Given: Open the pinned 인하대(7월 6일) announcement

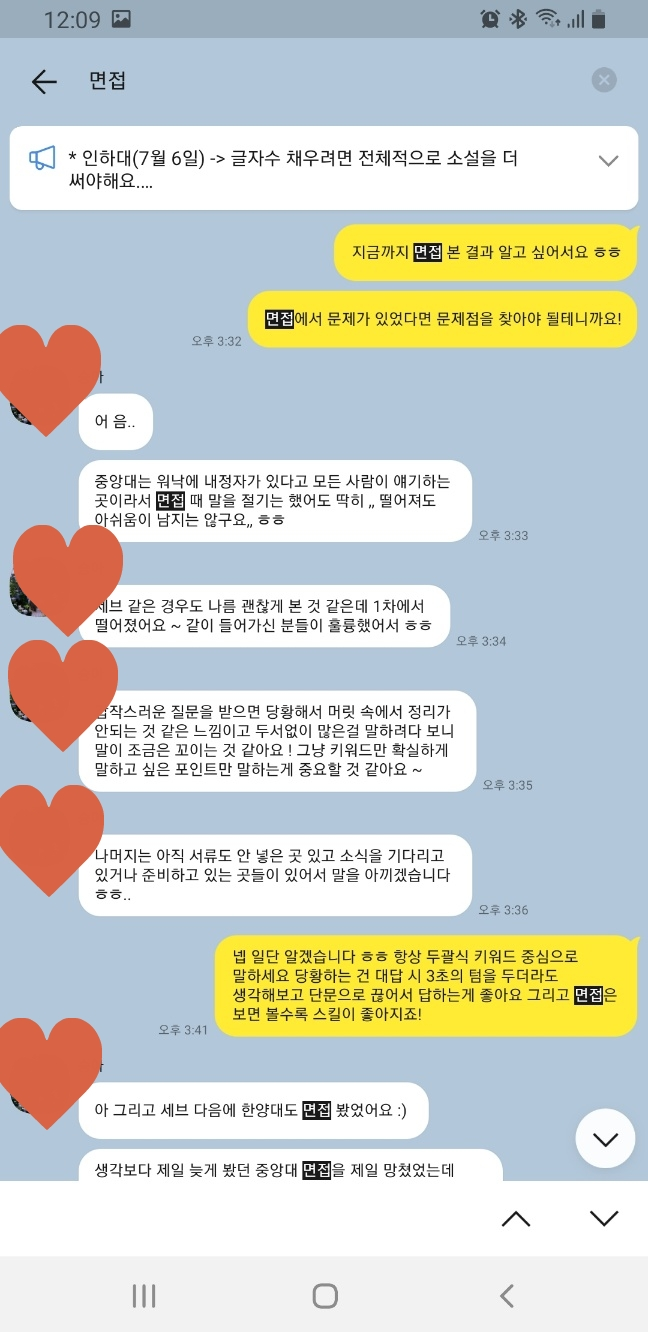Looking at the screenshot, I should point(300,168).
